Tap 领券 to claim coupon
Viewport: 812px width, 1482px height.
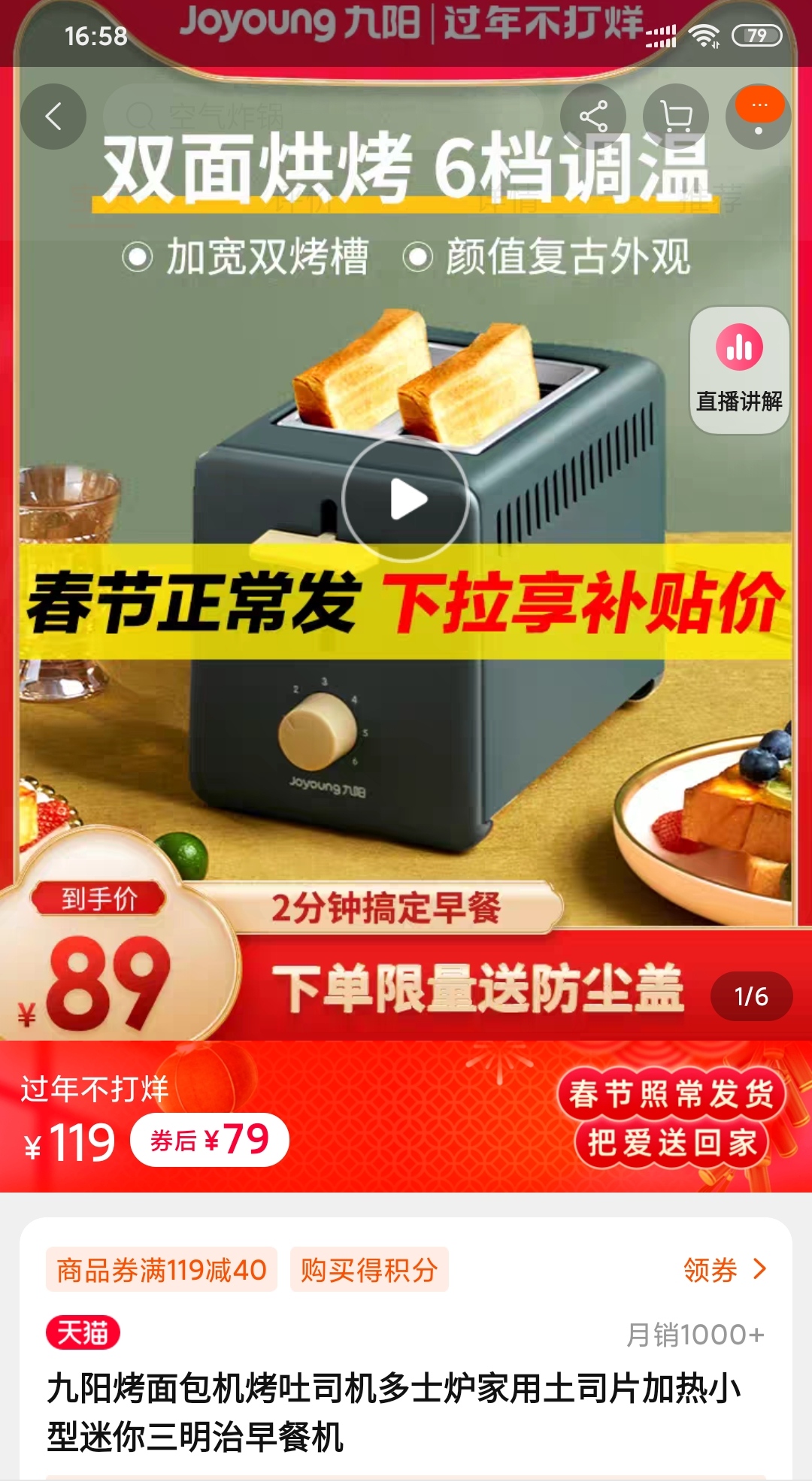725,1270
